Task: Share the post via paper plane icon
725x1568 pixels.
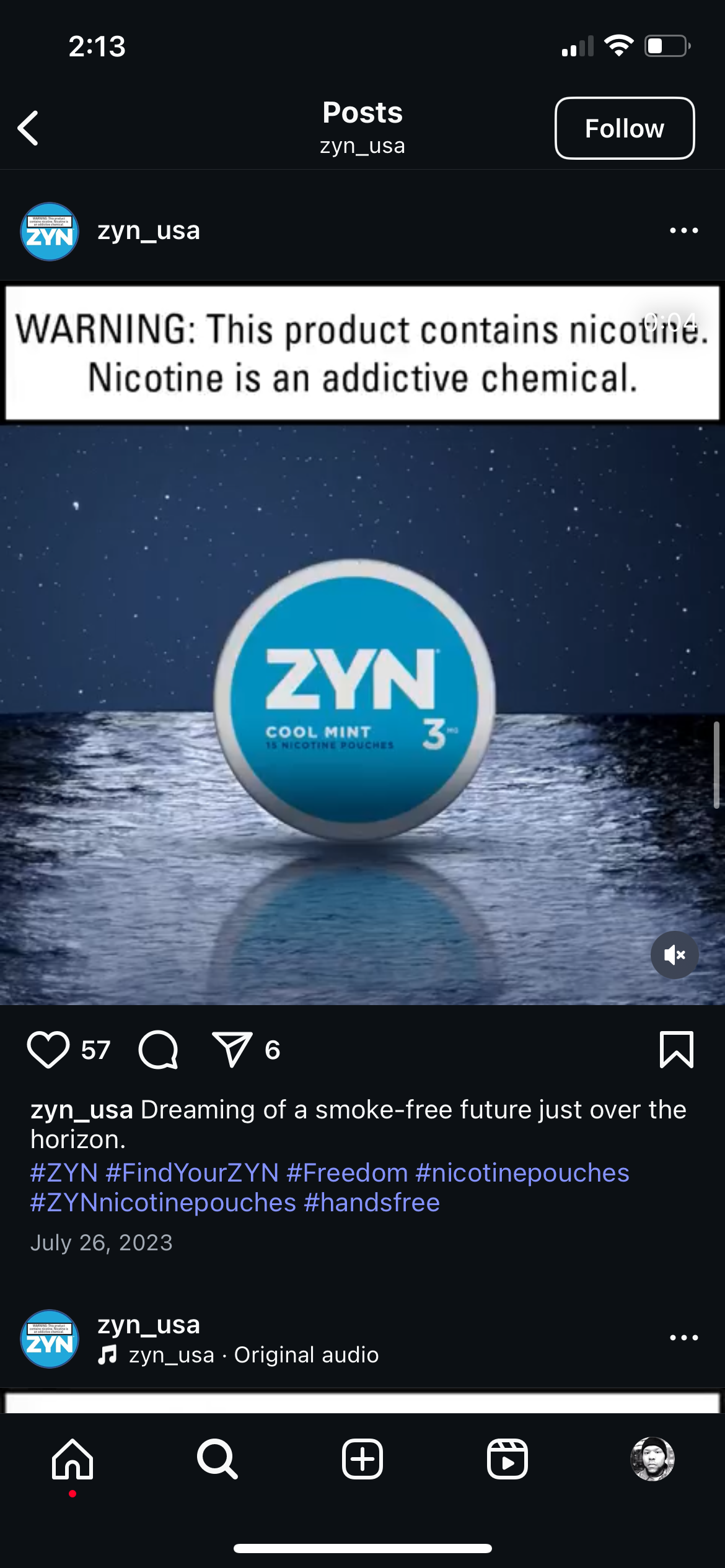Action: (x=232, y=1050)
